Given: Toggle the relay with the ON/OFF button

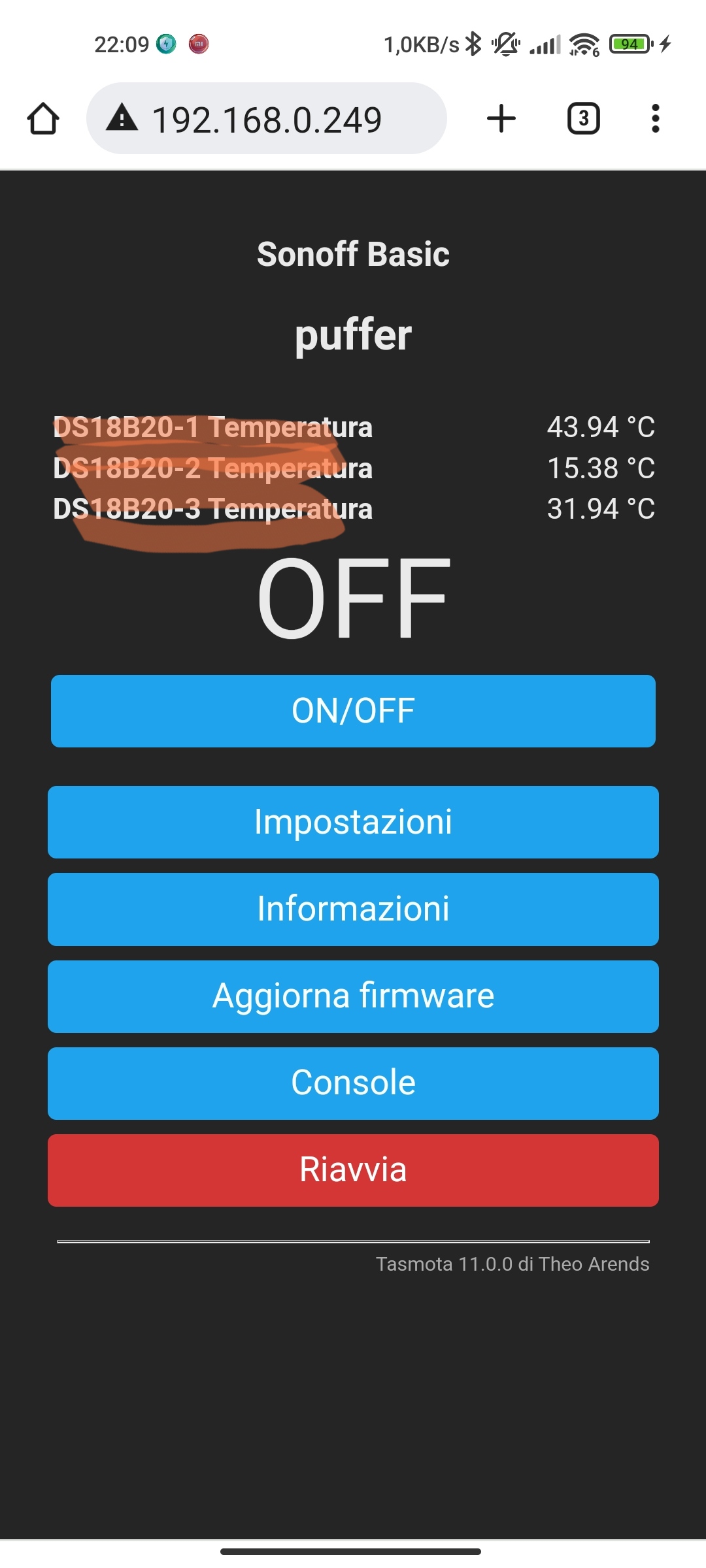Looking at the screenshot, I should pos(353,711).
